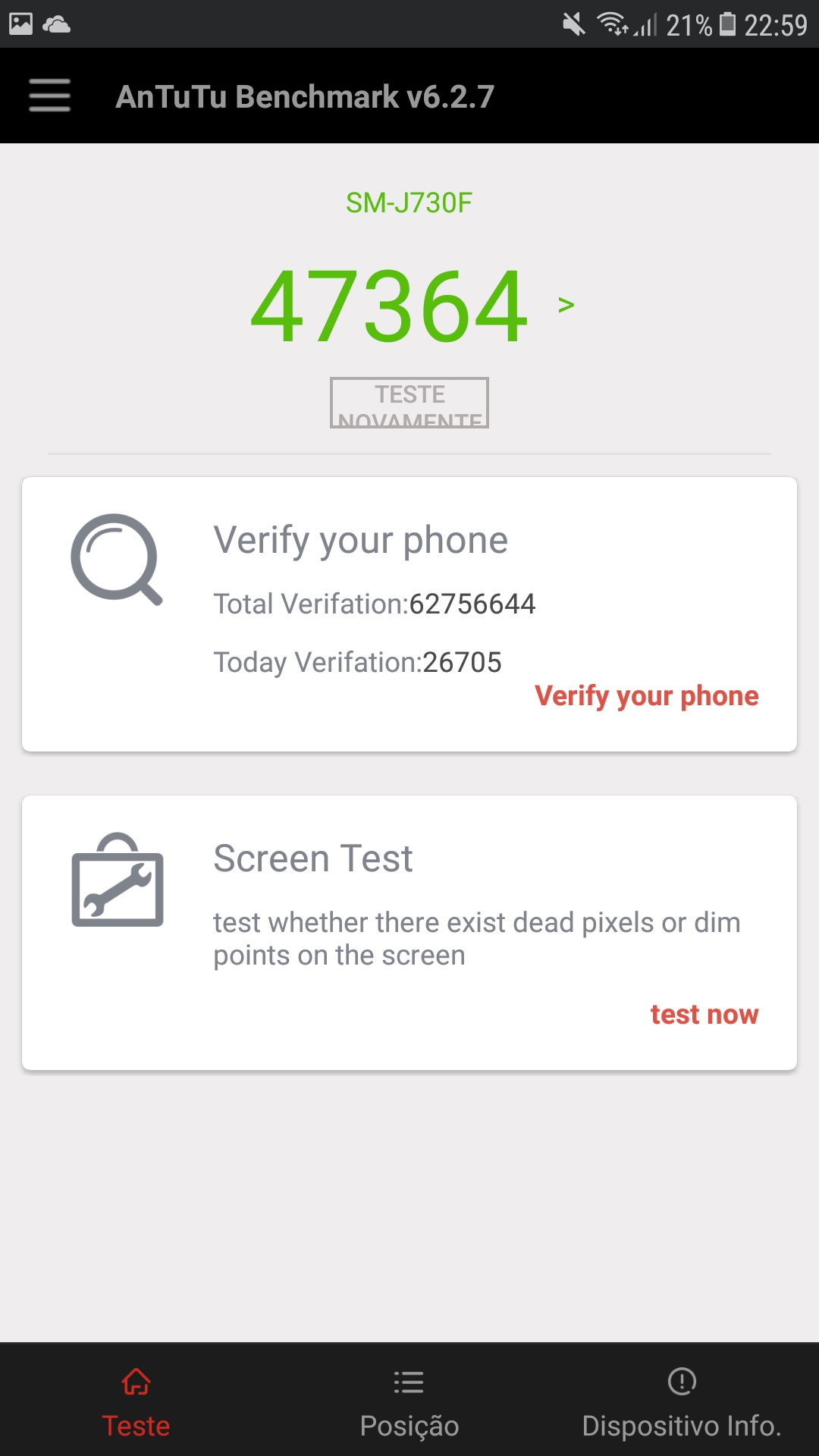Open score details arrow next to 47364
This screenshot has height=1456, width=819.
(x=566, y=305)
